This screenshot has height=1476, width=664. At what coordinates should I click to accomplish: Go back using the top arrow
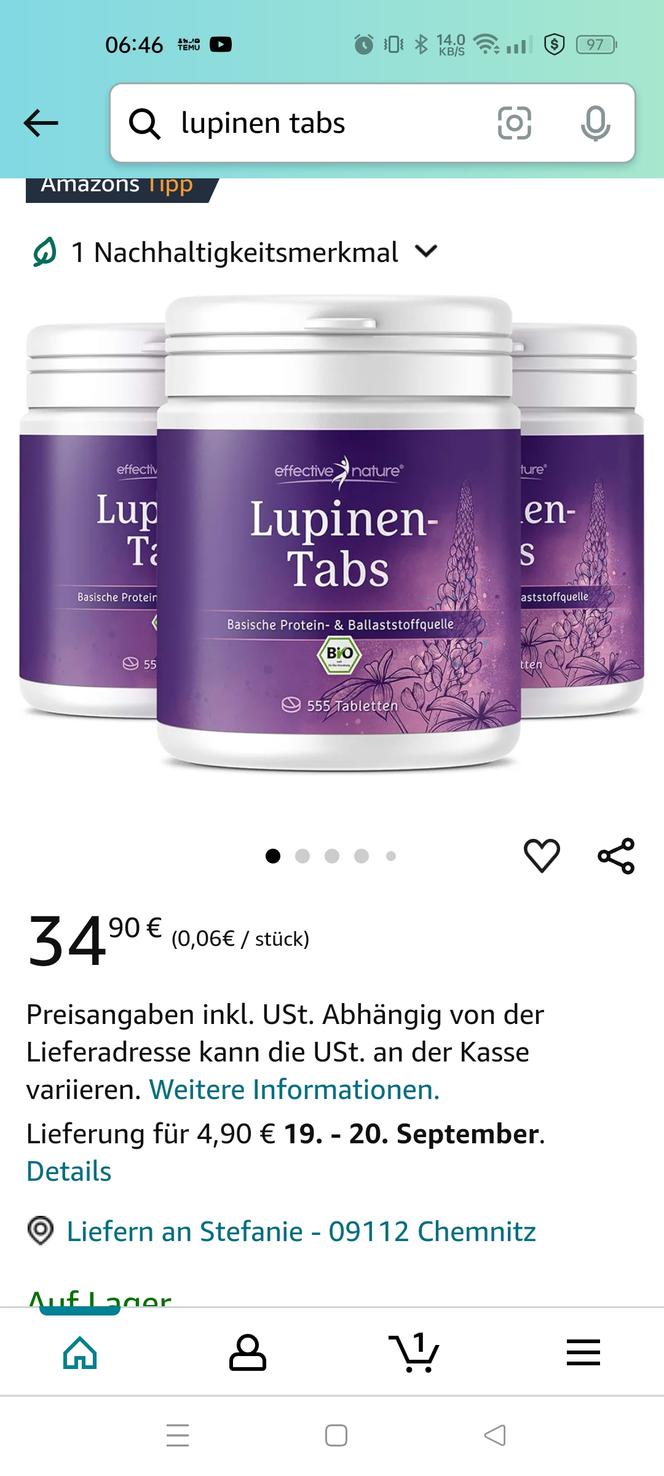41,123
